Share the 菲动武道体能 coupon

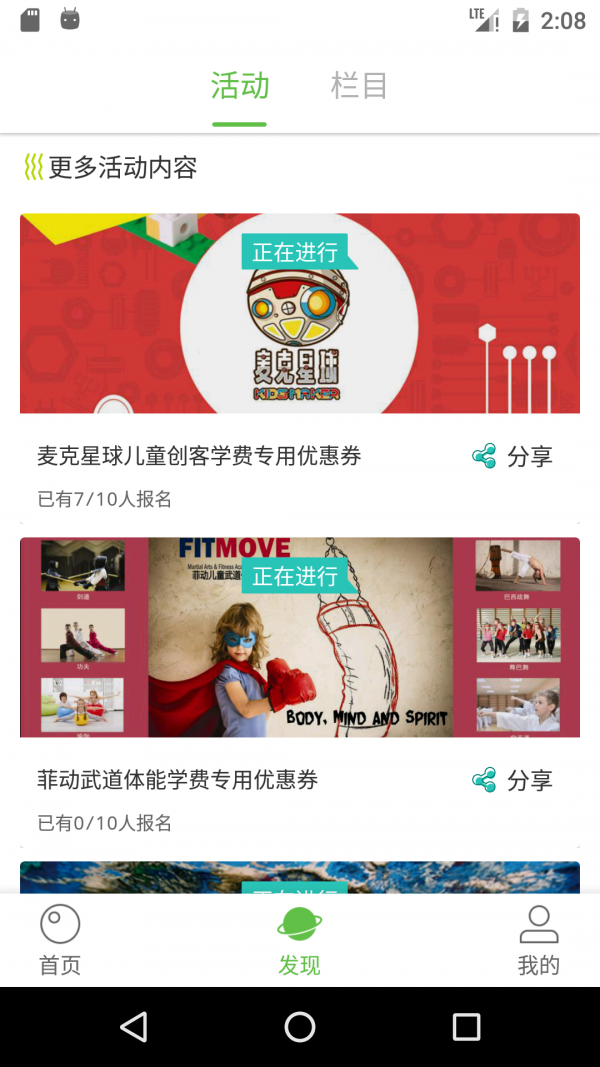(512, 780)
